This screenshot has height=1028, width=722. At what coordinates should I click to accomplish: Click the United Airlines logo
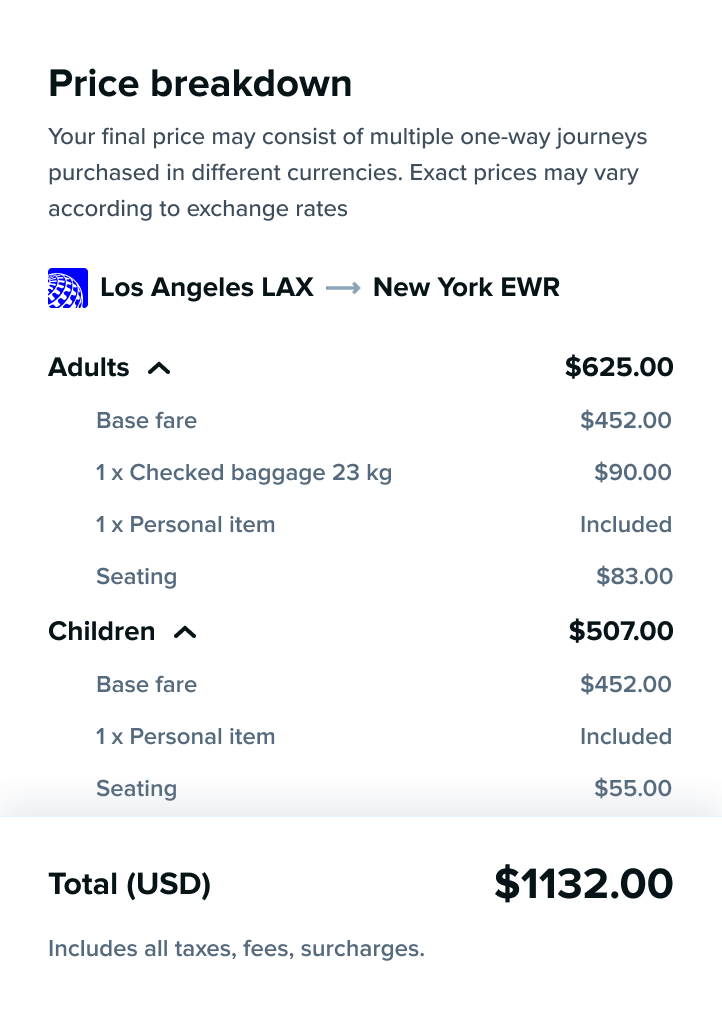coord(67,288)
